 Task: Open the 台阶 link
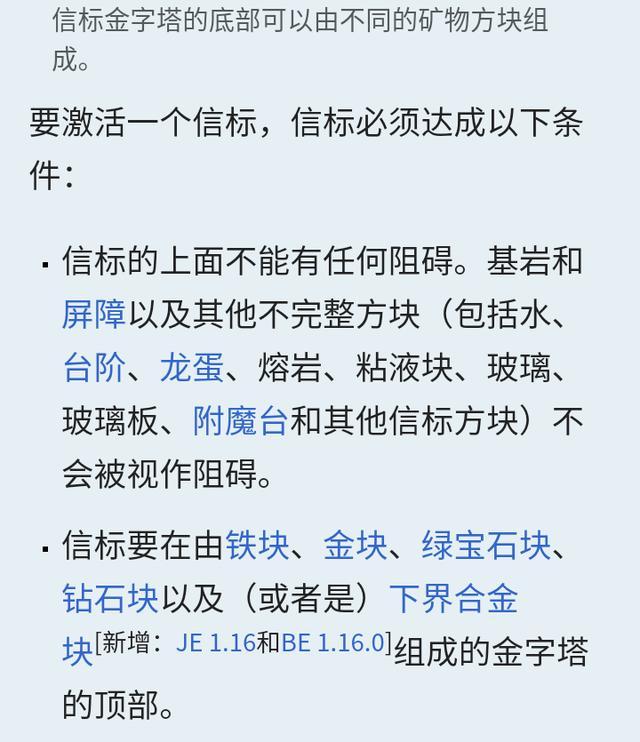pos(94,368)
